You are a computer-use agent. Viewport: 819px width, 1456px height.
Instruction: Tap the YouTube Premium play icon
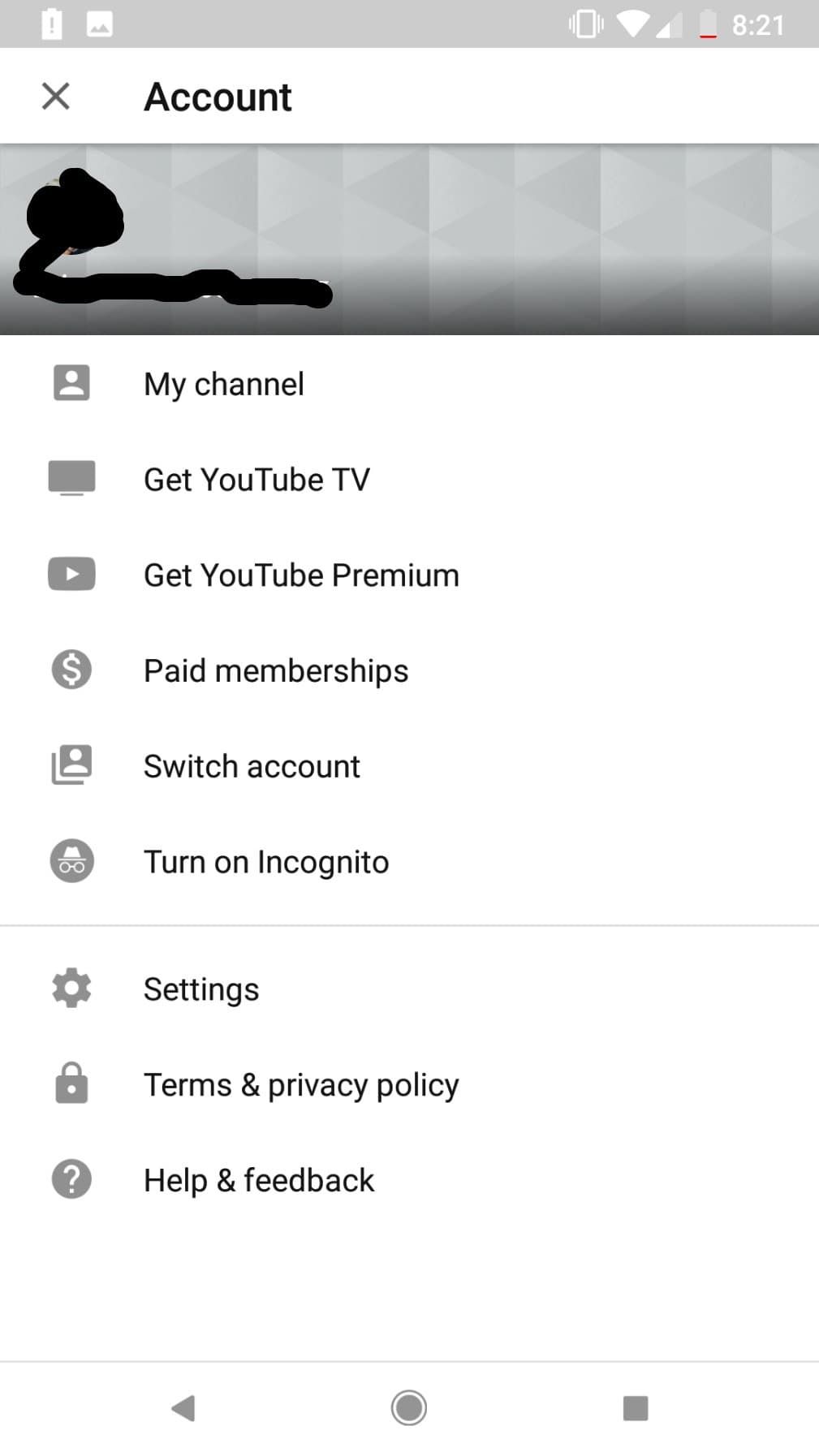(x=71, y=574)
